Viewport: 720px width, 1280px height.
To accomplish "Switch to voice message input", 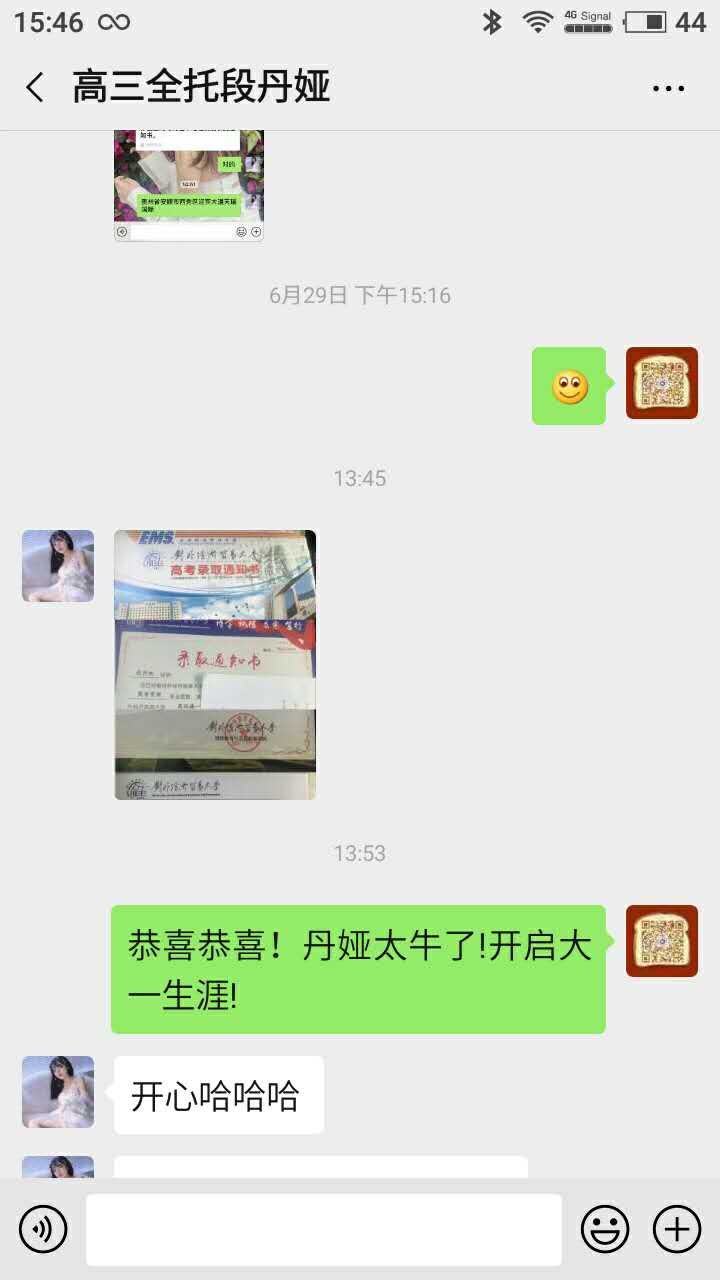I will (43, 1229).
